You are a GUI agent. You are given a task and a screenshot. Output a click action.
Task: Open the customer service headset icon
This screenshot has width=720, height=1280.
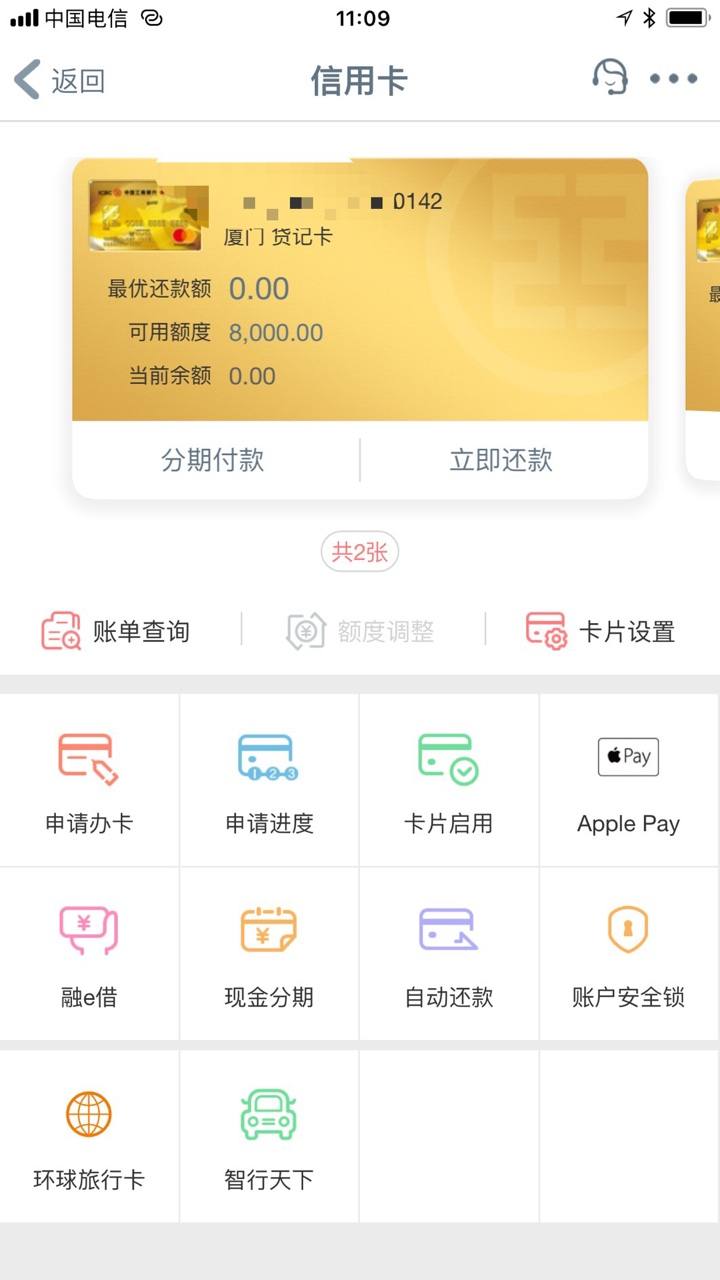[609, 78]
